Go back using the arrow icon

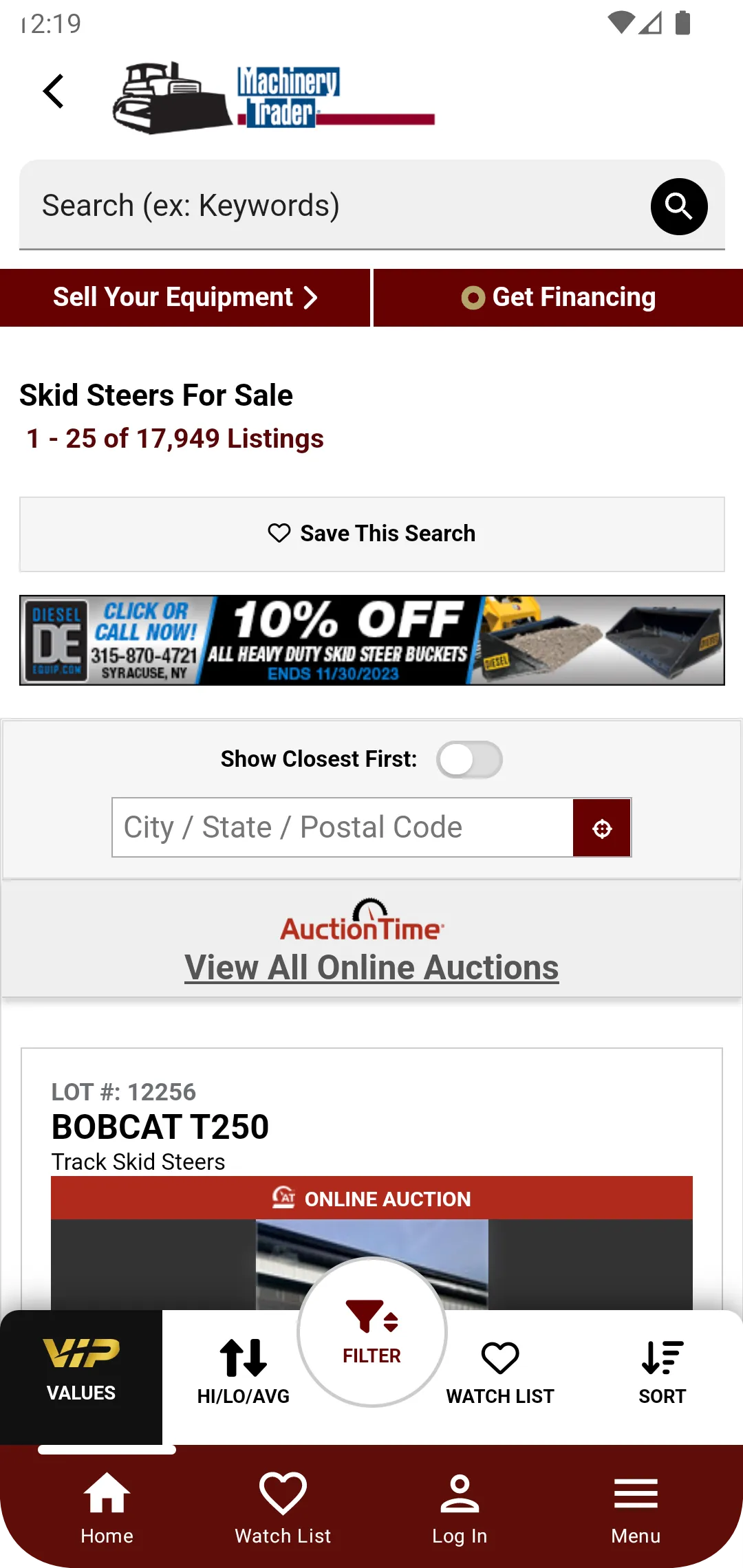tap(54, 91)
